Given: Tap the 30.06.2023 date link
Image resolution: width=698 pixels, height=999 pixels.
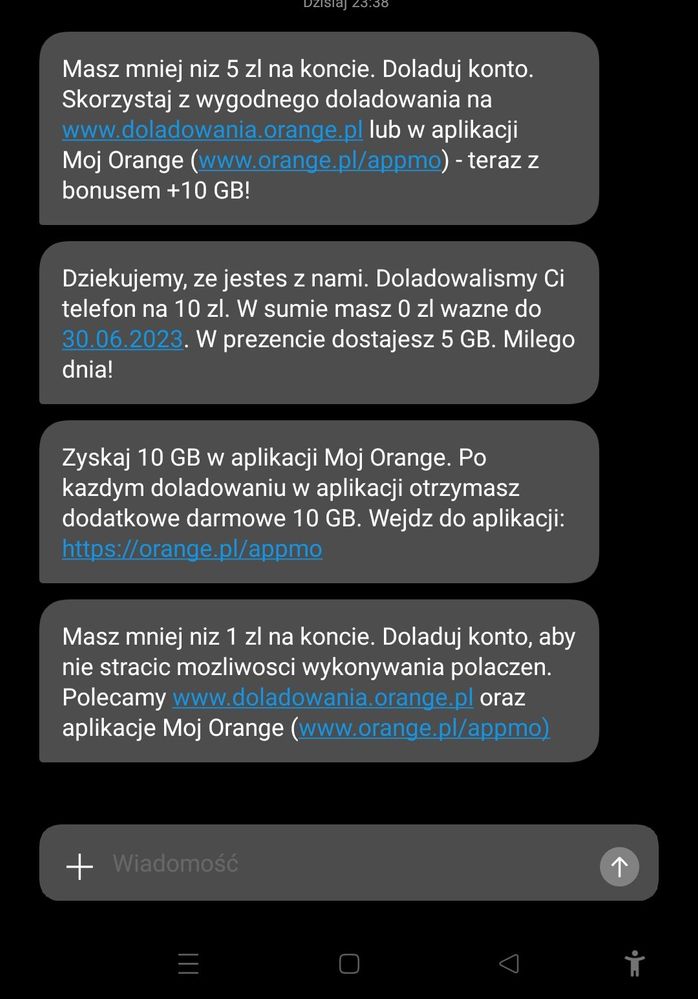Looking at the screenshot, I should click(123, 339).
